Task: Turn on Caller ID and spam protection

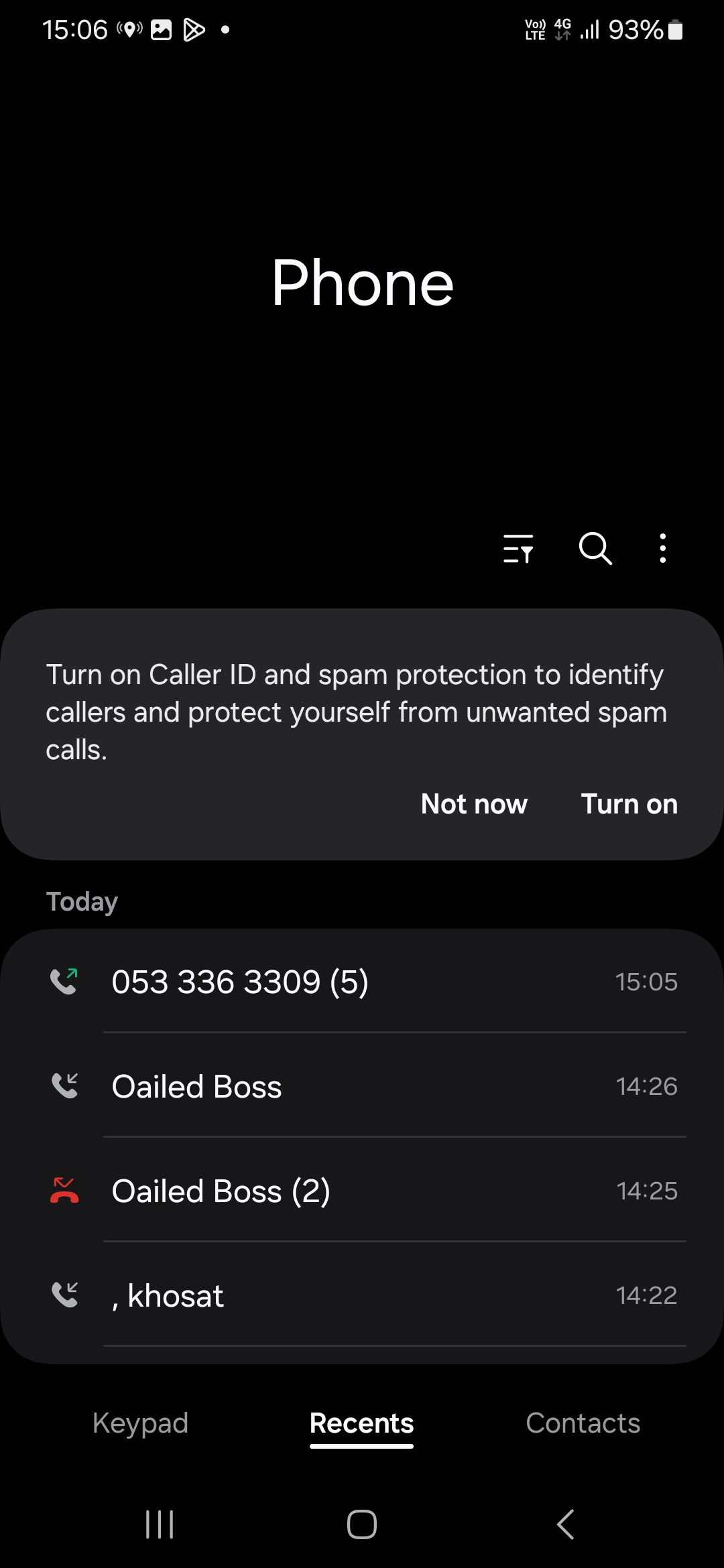Action: [x=629, y=804]
